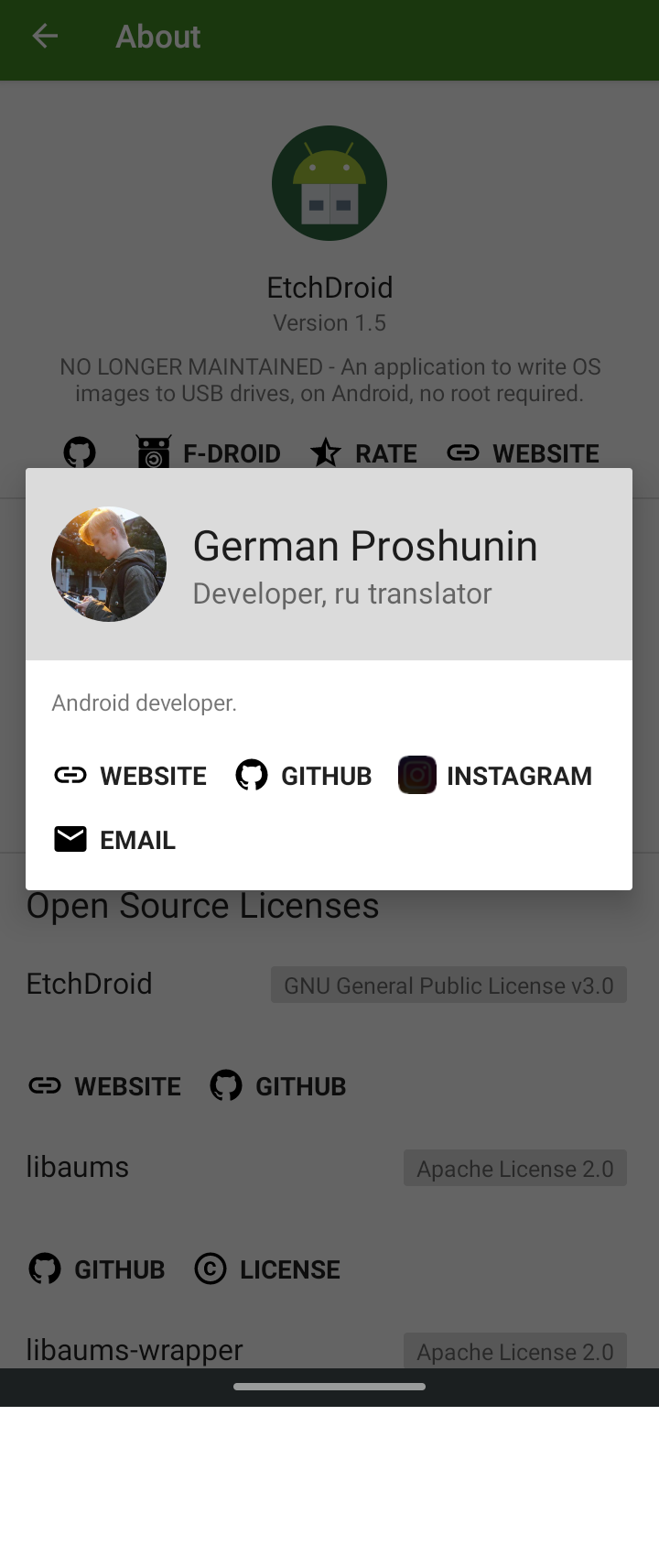Open German Proshunin's website link
The height and width of the screenshot is (1568, 659).
[130, 776]
